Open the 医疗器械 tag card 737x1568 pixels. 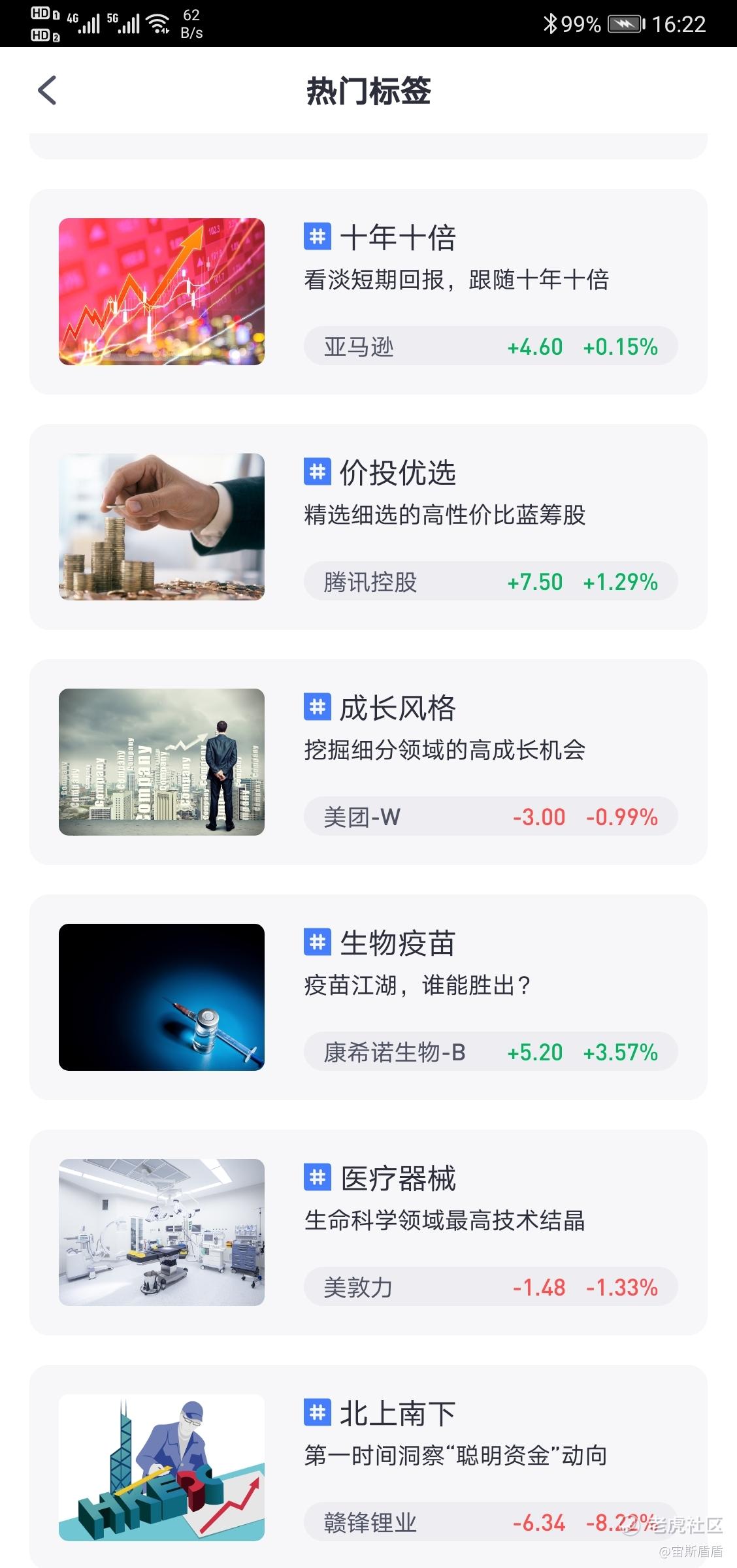click(x=397, y=1178)
